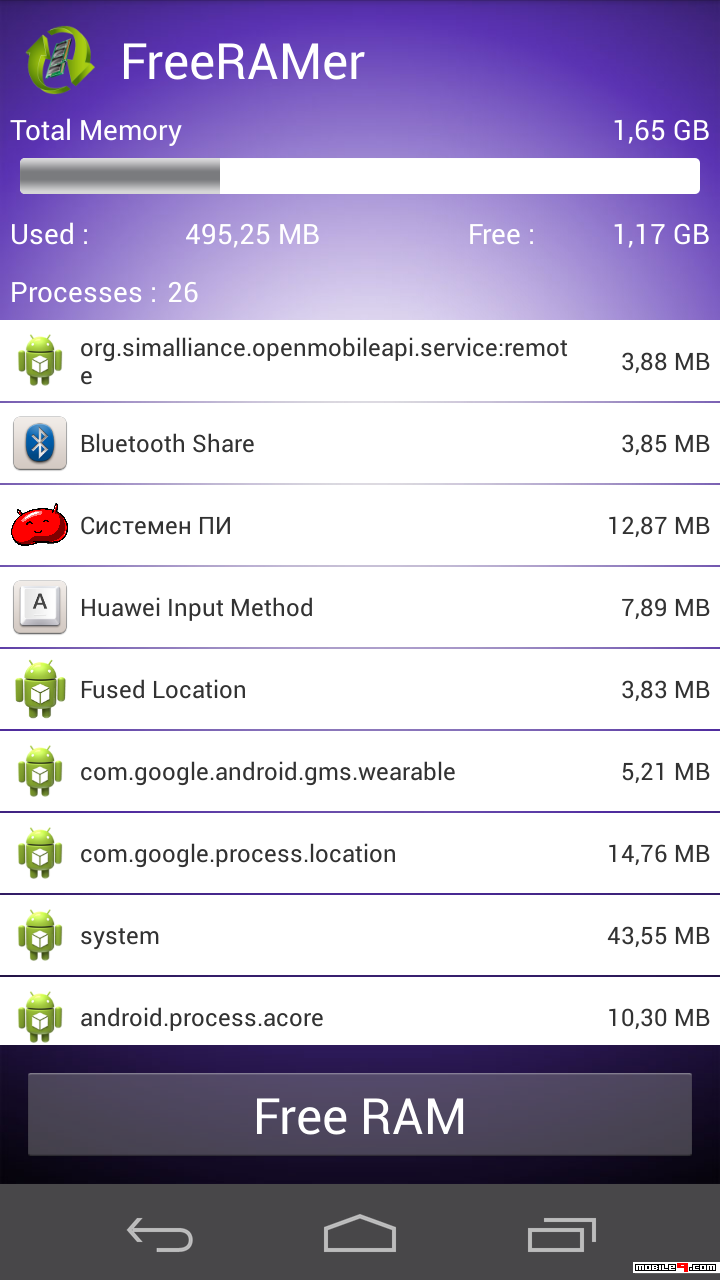
Task: Open the Bluetooth Share process row
Action: (360, 444)
